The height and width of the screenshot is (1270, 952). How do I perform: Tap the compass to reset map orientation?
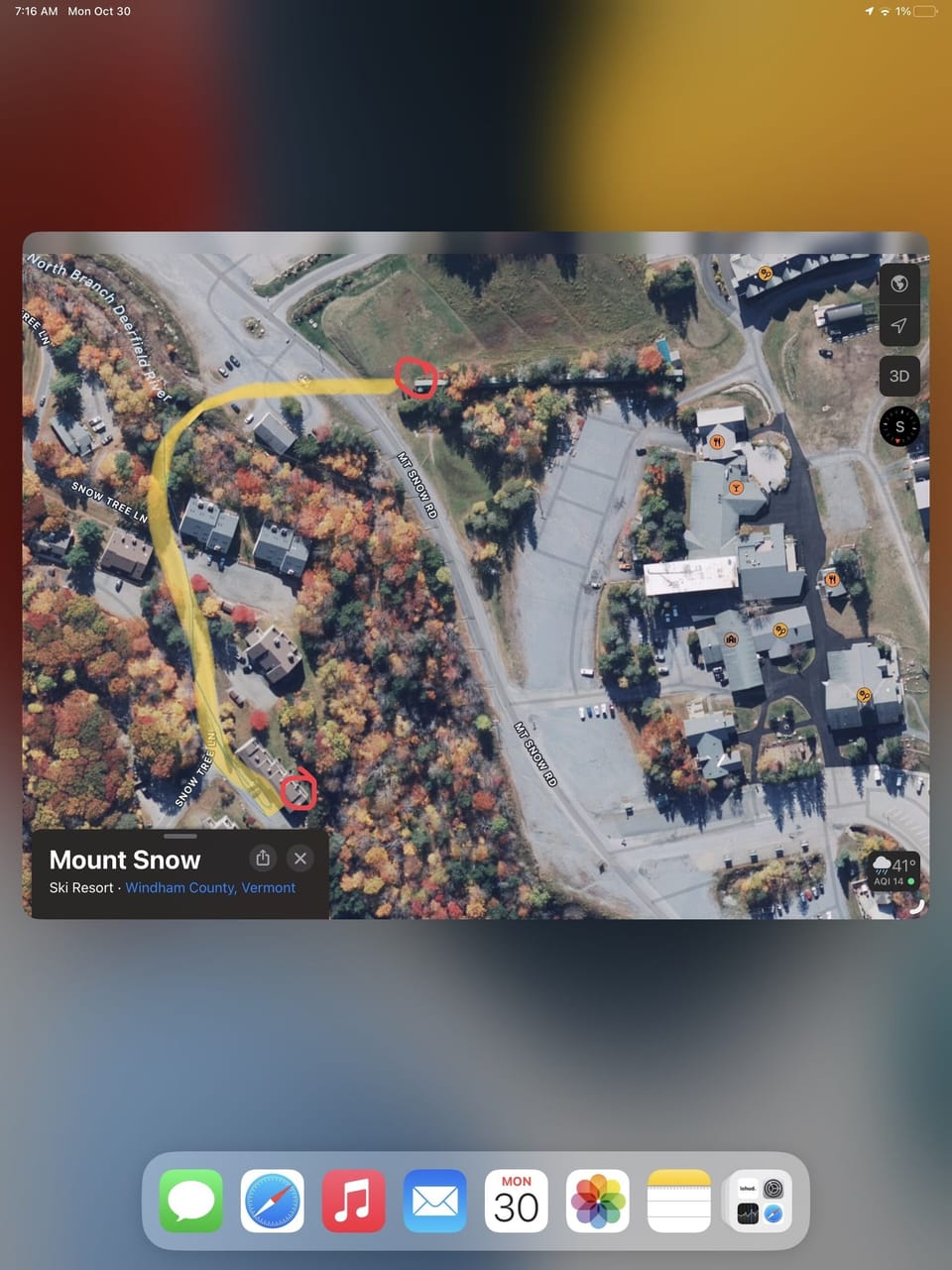tap(897, 426)
